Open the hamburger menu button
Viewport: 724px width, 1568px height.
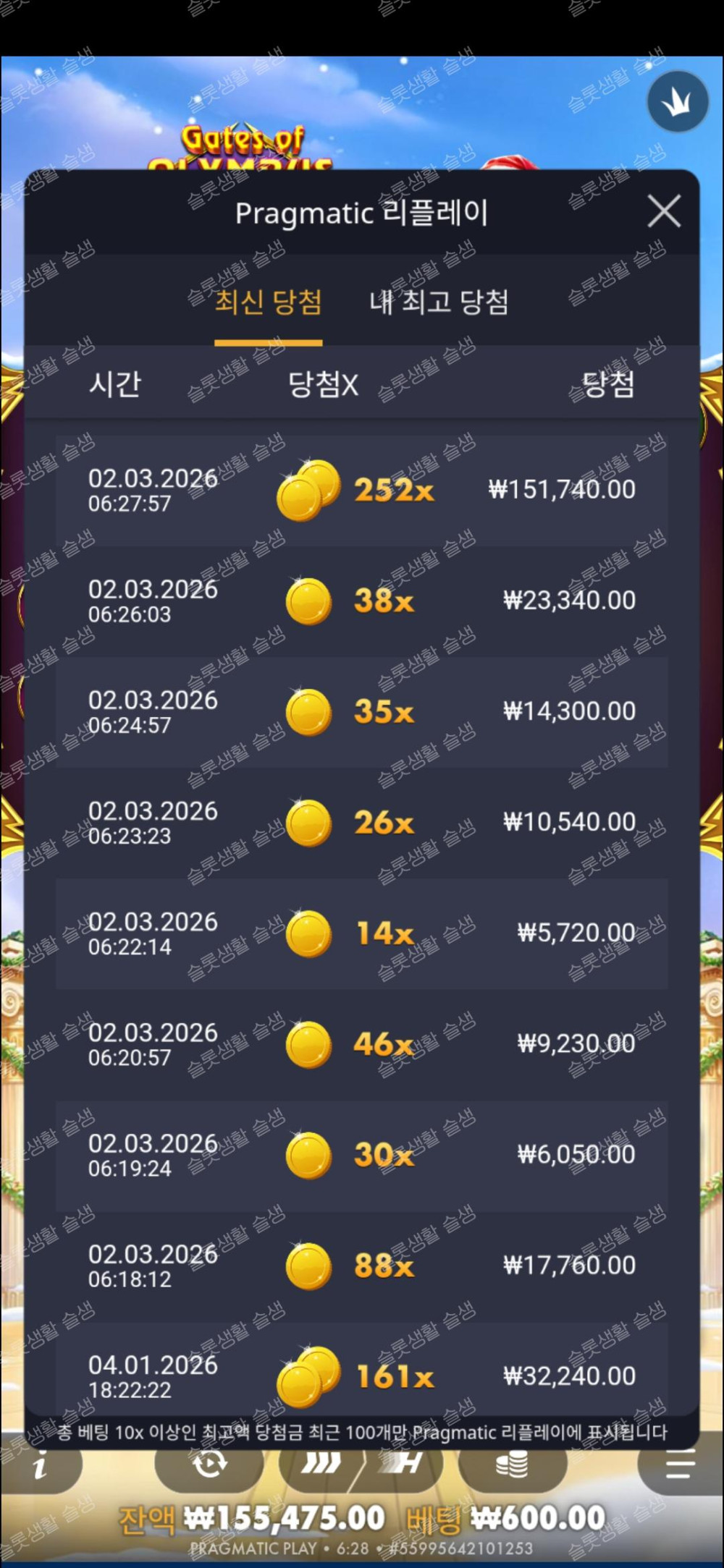click(679, 1466)
